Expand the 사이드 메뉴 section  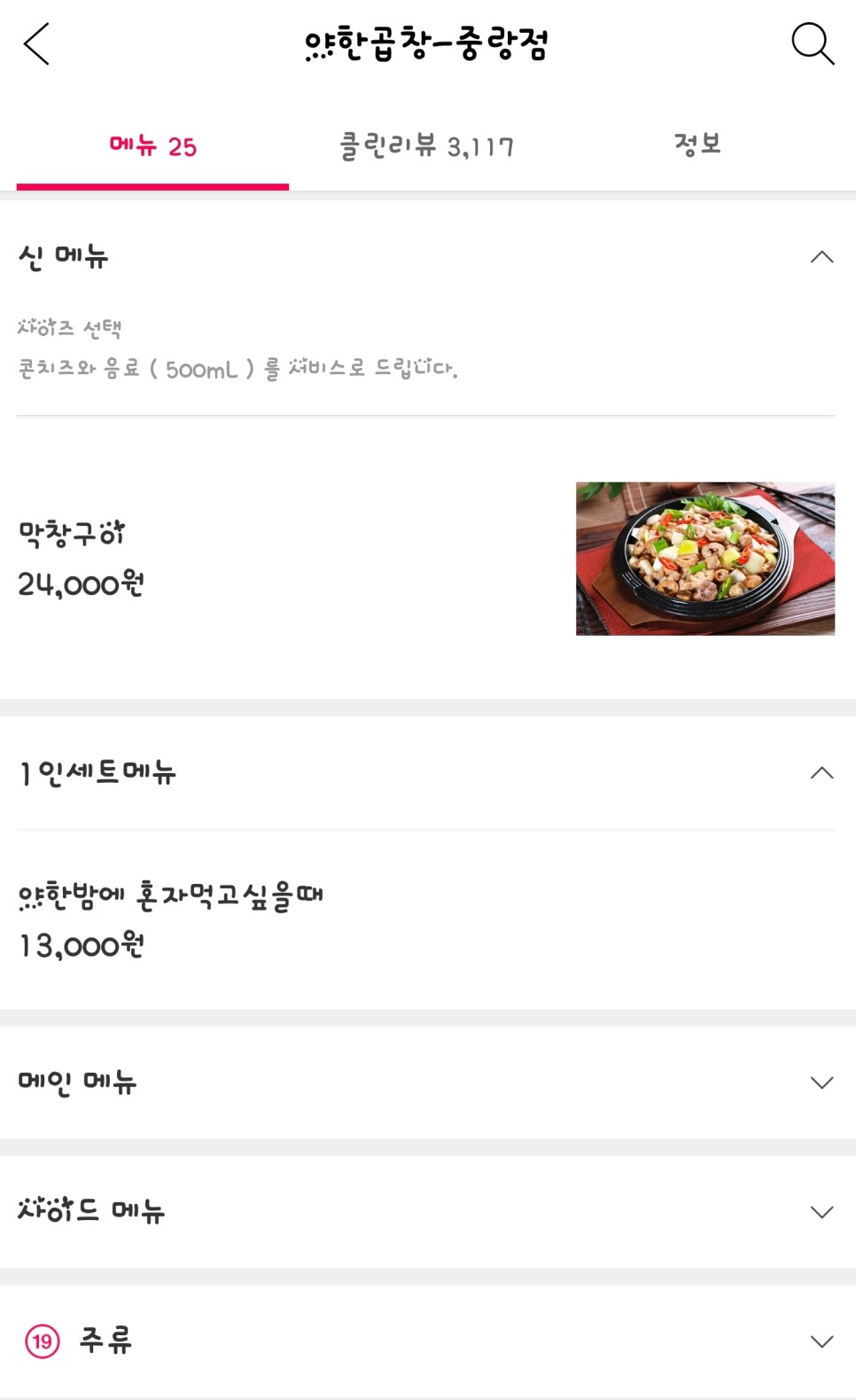coord(821,1212)
